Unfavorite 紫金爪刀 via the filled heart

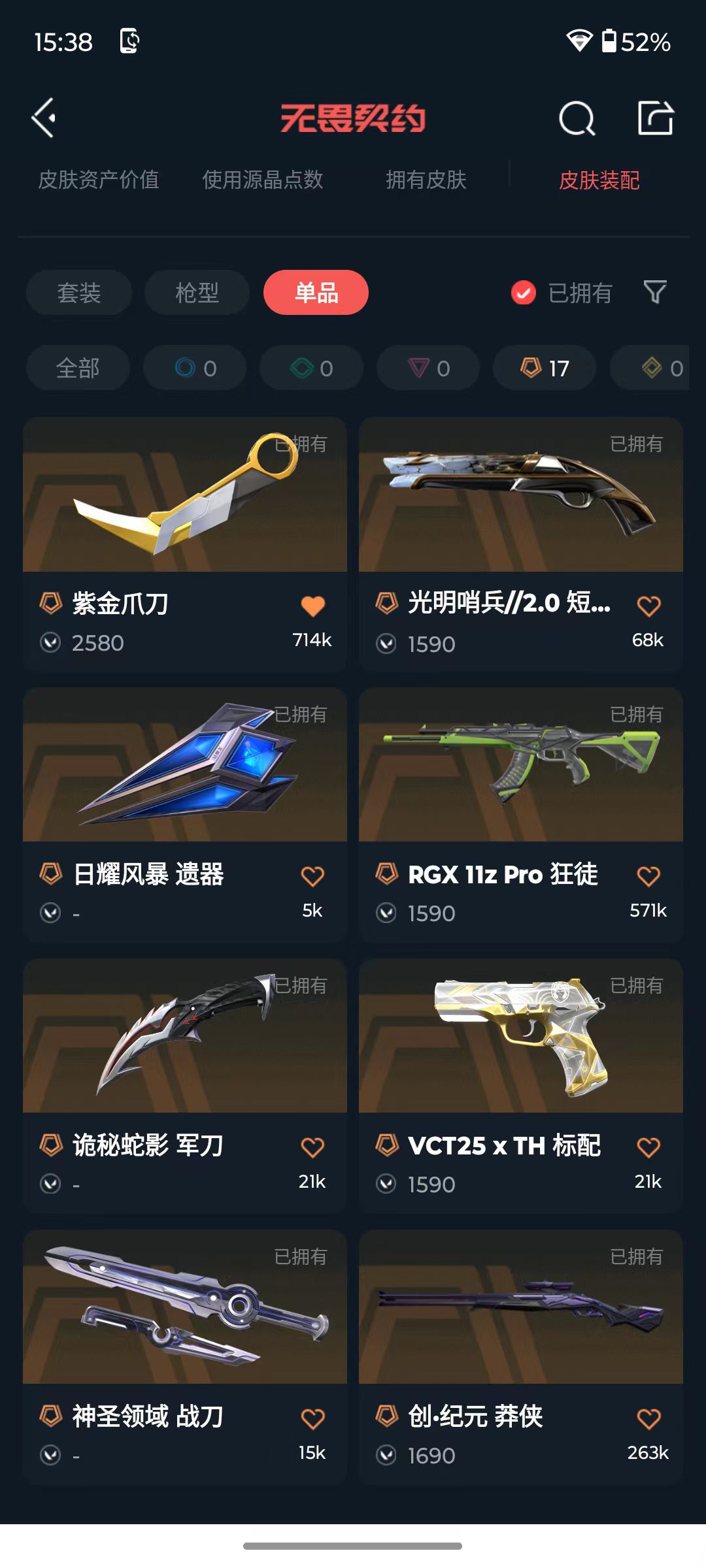click(312, 606)
